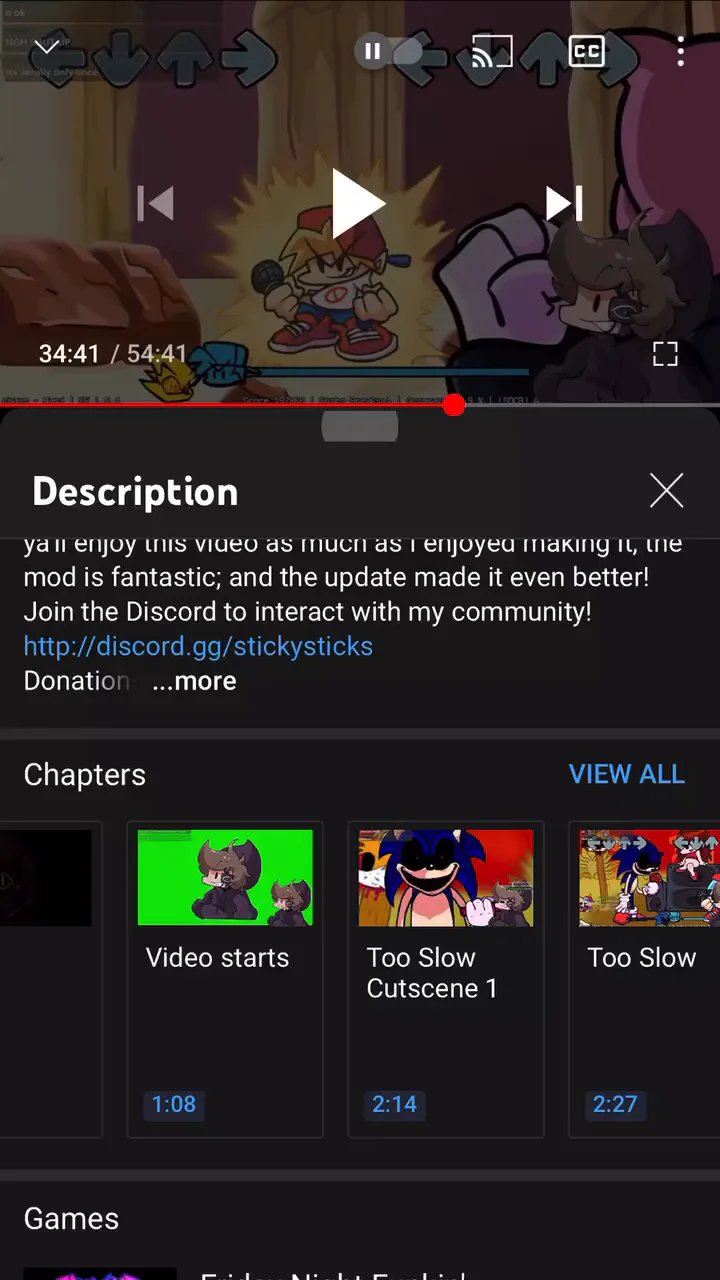Open the video overflow menu
This screenshot has width=720, height=1280.
(680, 51)
